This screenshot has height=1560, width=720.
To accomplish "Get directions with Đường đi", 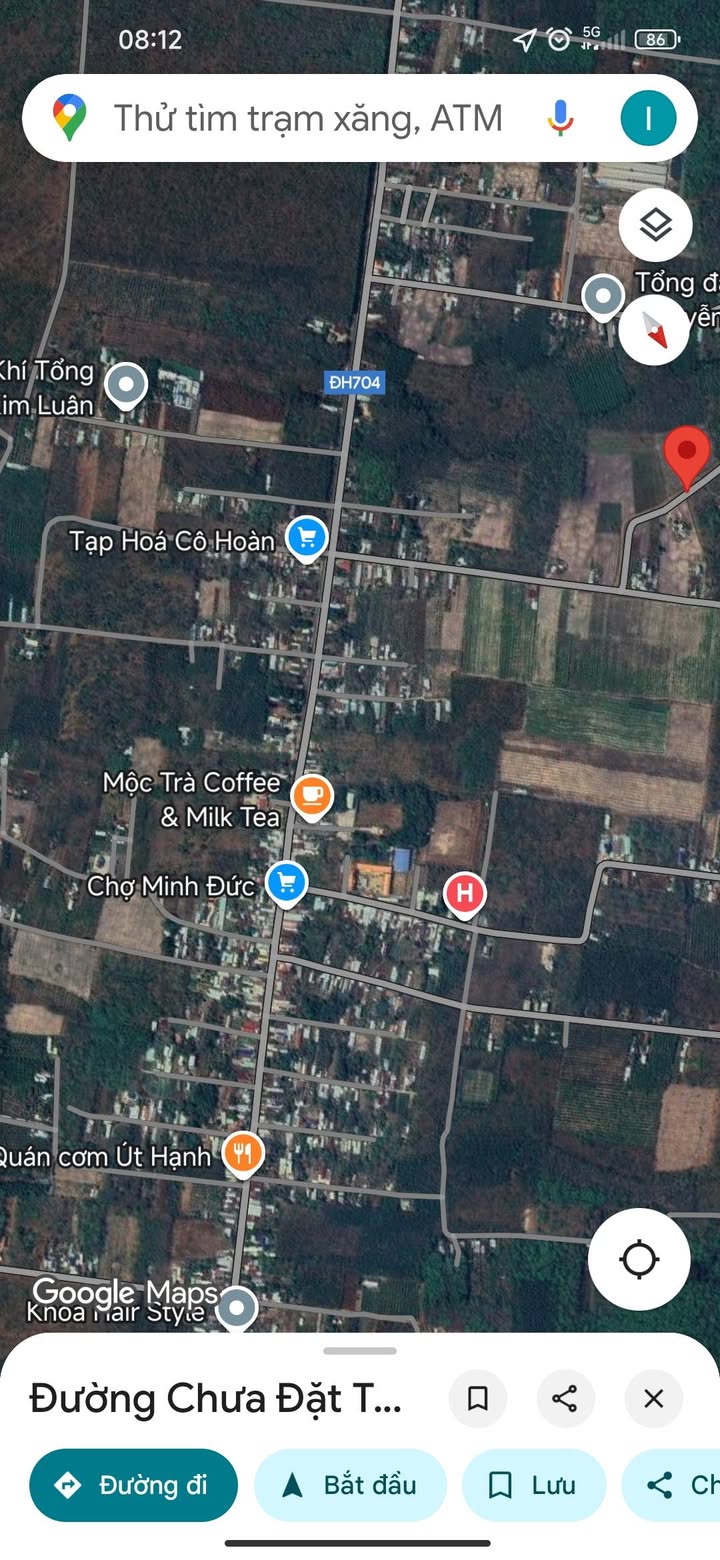I will coord(133,1485).
